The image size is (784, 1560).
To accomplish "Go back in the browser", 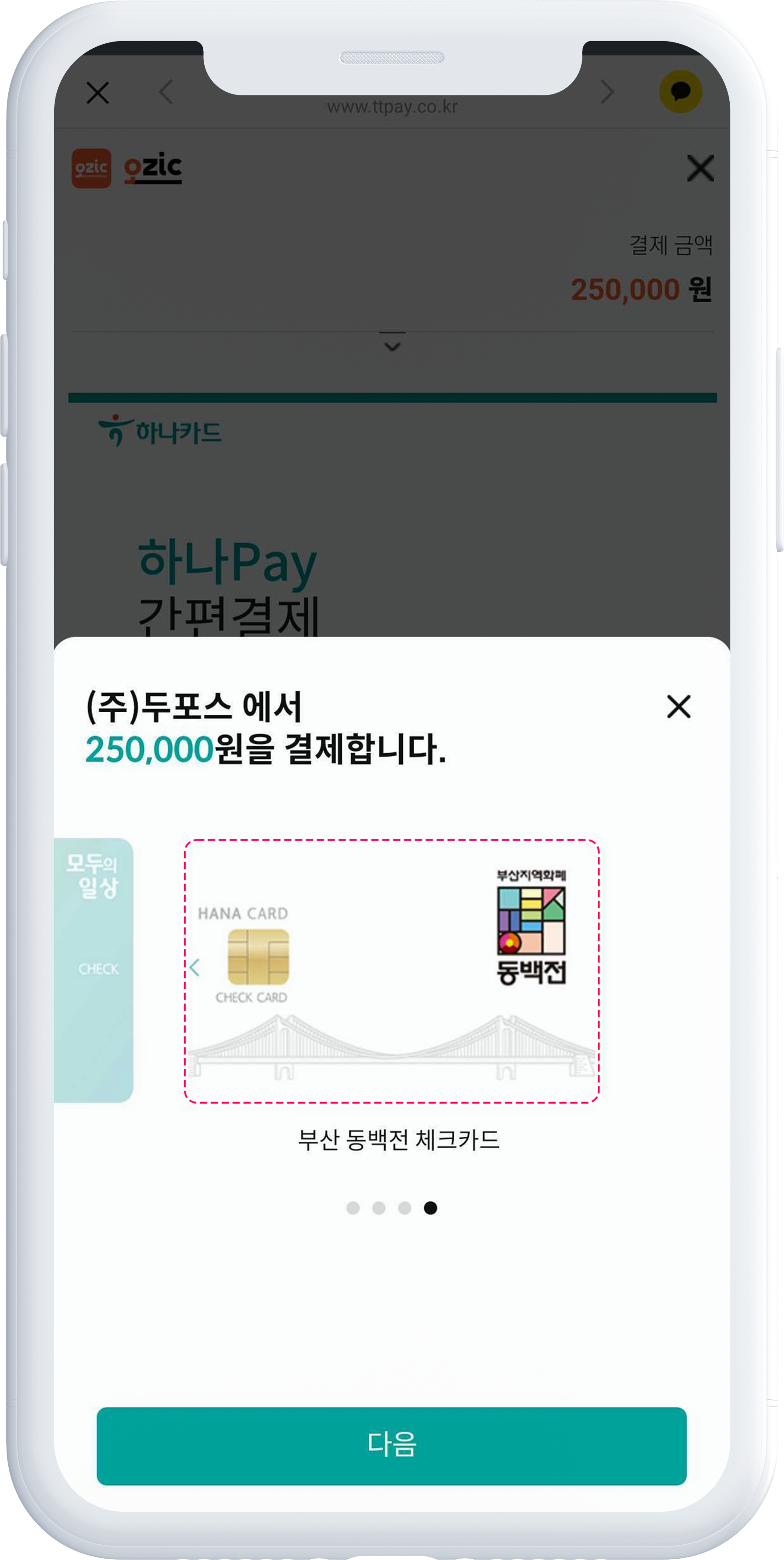I will (165, 92).
